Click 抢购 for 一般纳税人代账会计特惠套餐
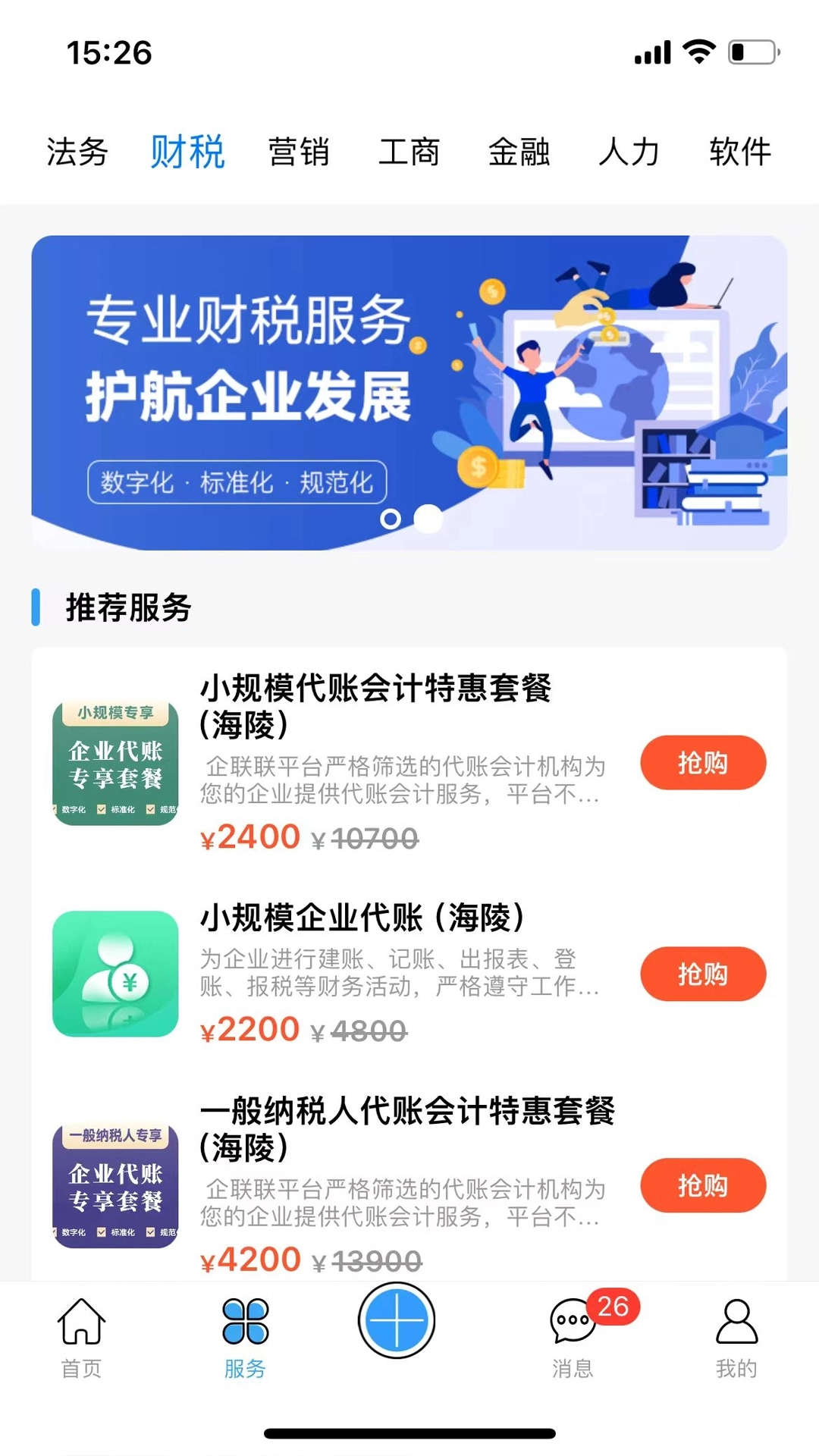This screenshot has height=1456, width=819. 702,1185
